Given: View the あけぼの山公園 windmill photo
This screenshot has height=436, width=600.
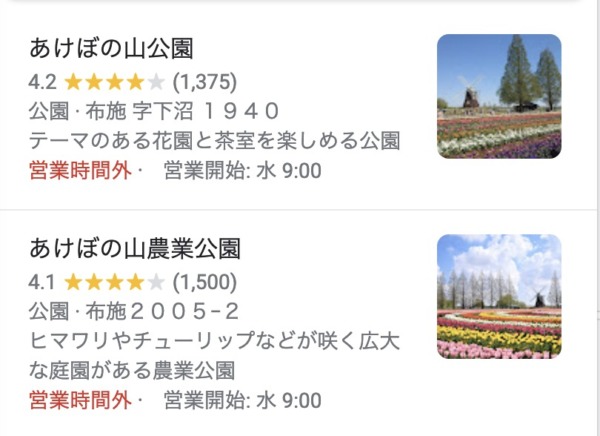Looking at the screenshot, I should coord(498,97).
